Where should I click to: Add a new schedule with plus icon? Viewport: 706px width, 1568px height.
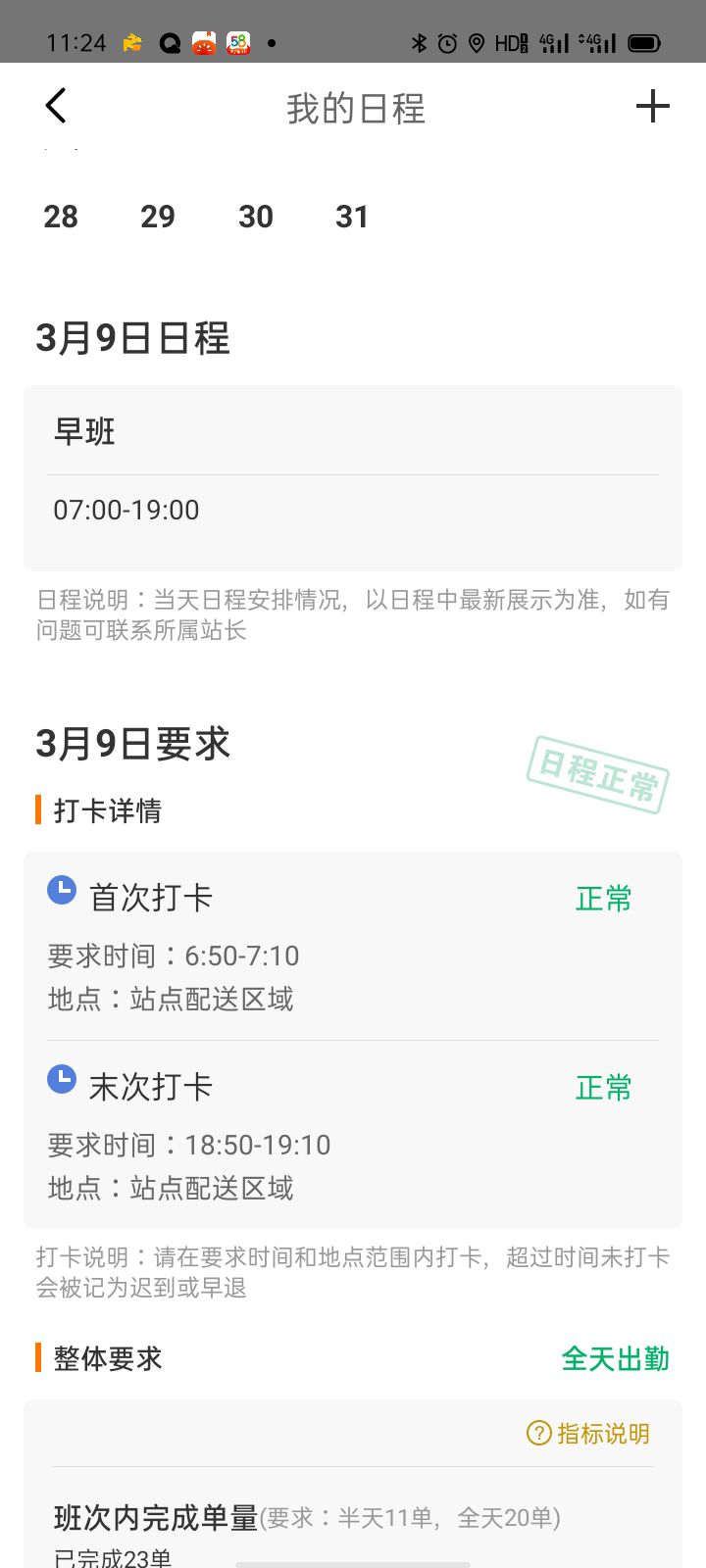(652, 106)
